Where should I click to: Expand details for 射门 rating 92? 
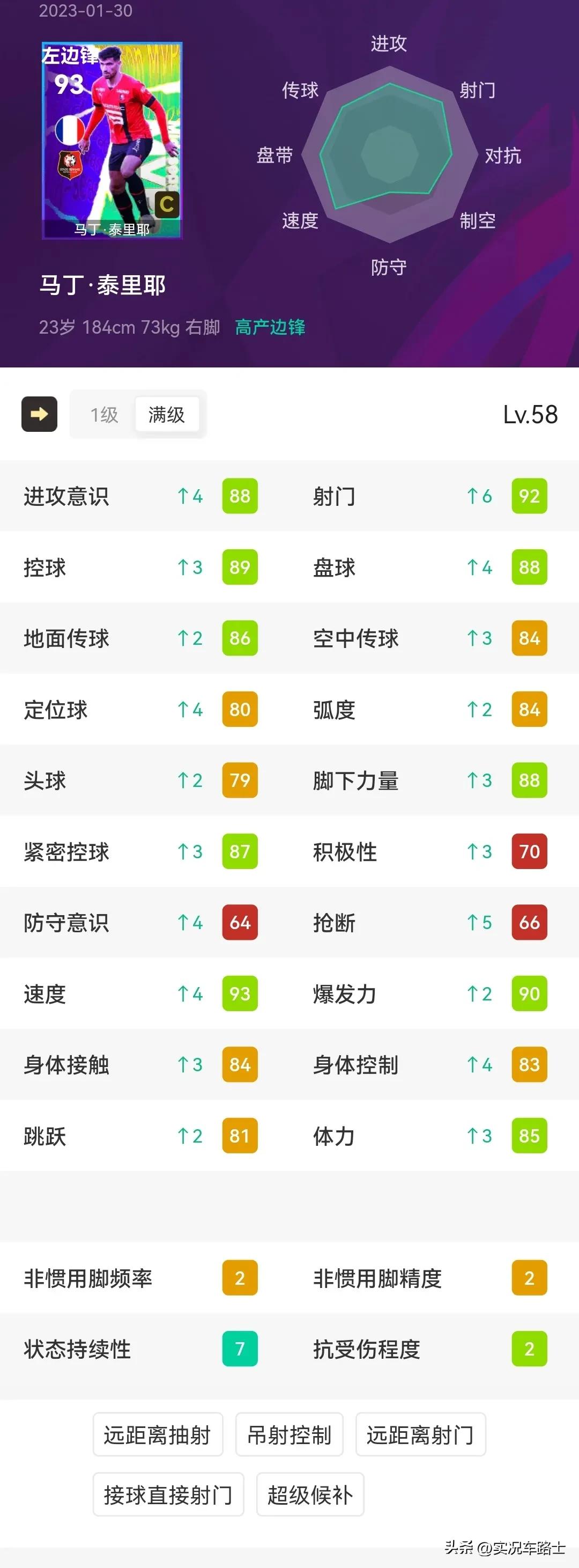coord(528,496)
